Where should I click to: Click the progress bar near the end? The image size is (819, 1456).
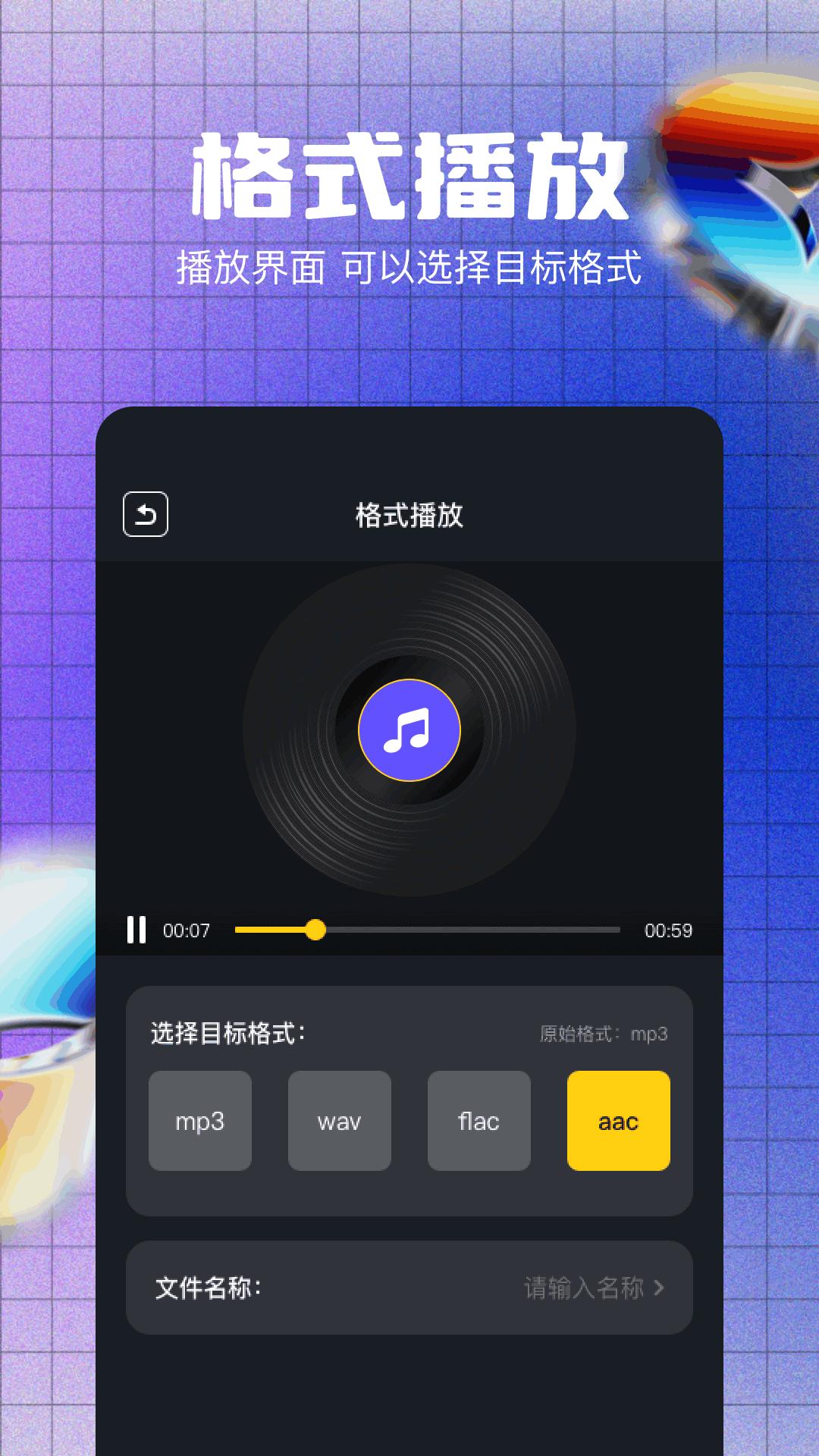pyautogui.click(x=591, y=930)
